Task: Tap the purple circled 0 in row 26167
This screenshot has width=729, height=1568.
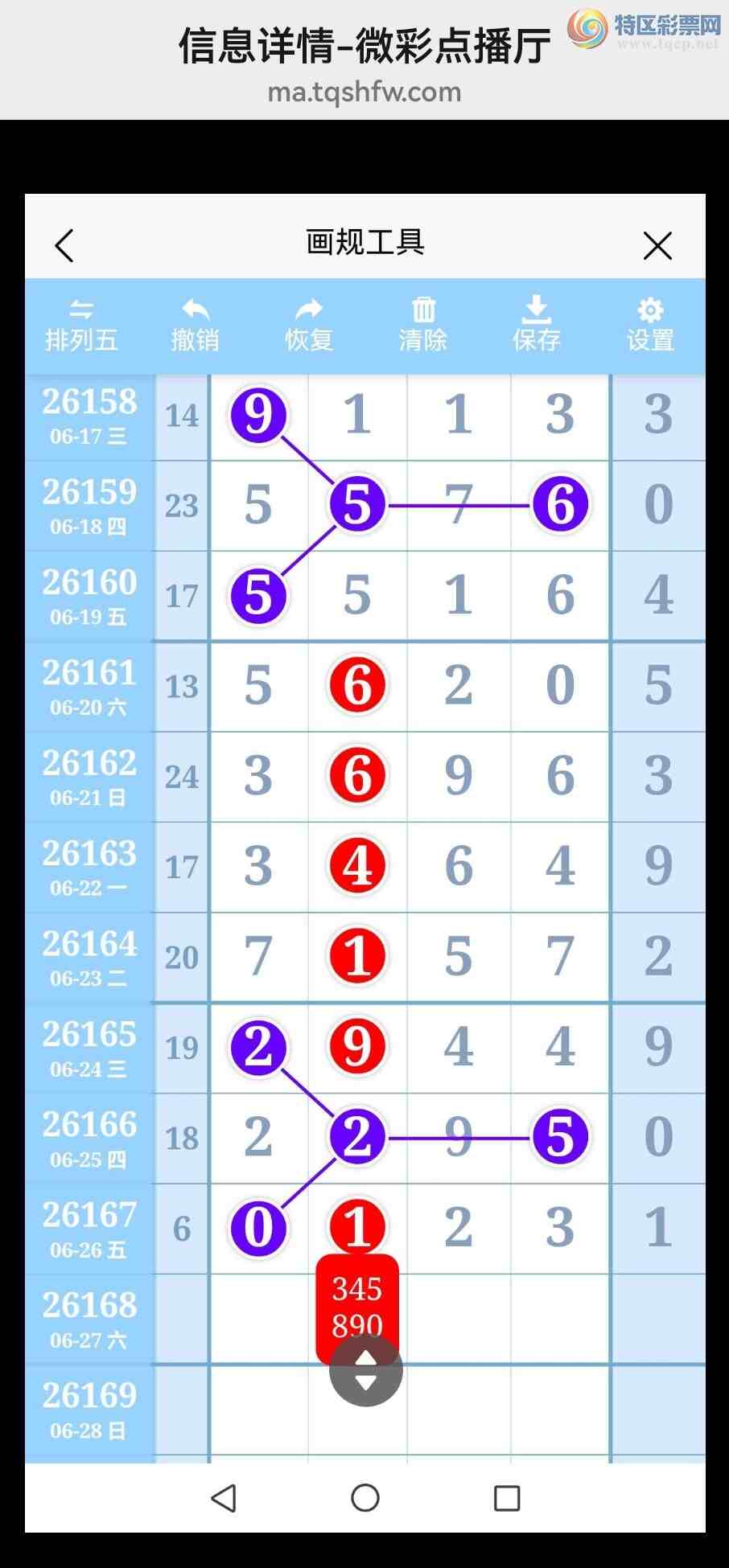Action: pos(258,1227)
